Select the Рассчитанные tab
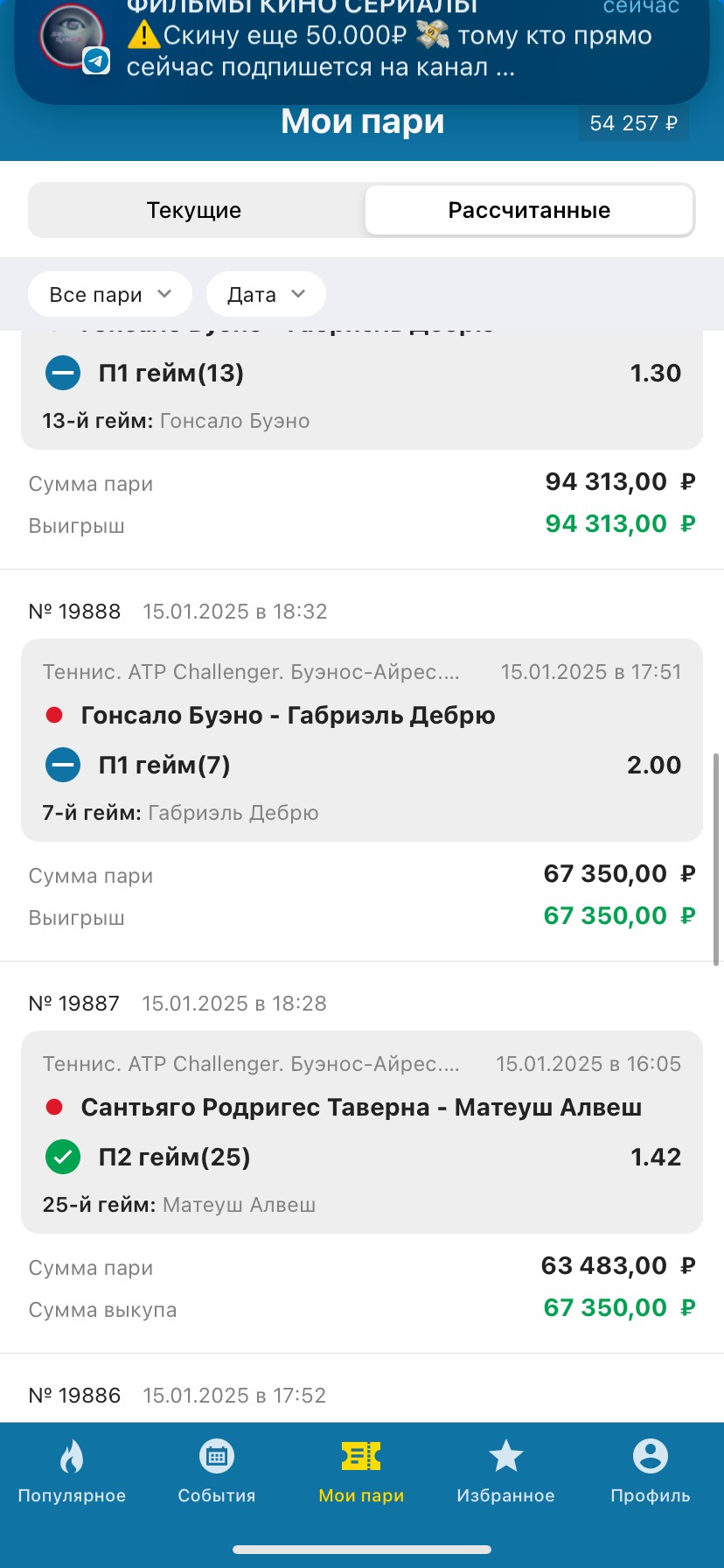The height and width of the screenshot is (1568, 724). coord(529,210)
